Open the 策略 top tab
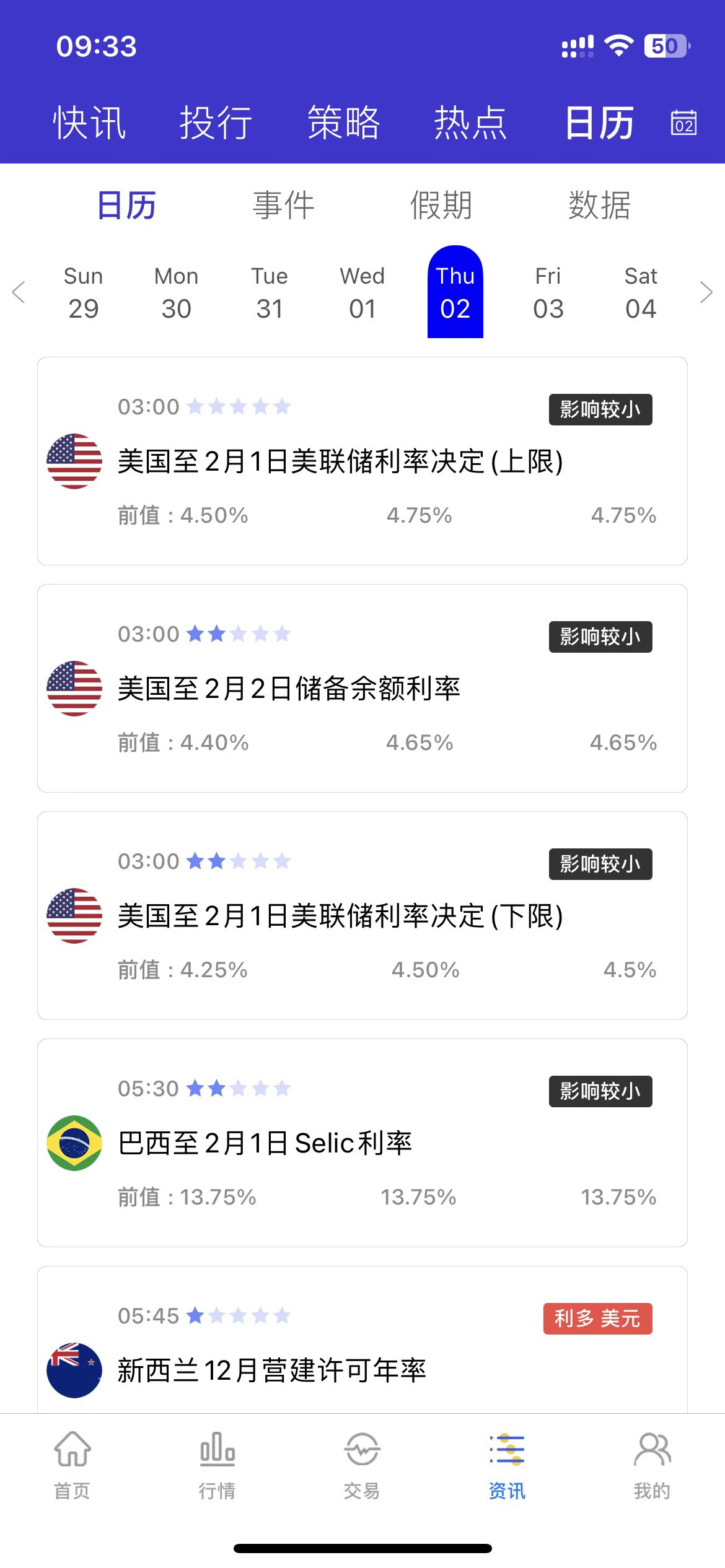This screenshot has height=1568, width=725. pyautogui.click(x=343, y=123)
